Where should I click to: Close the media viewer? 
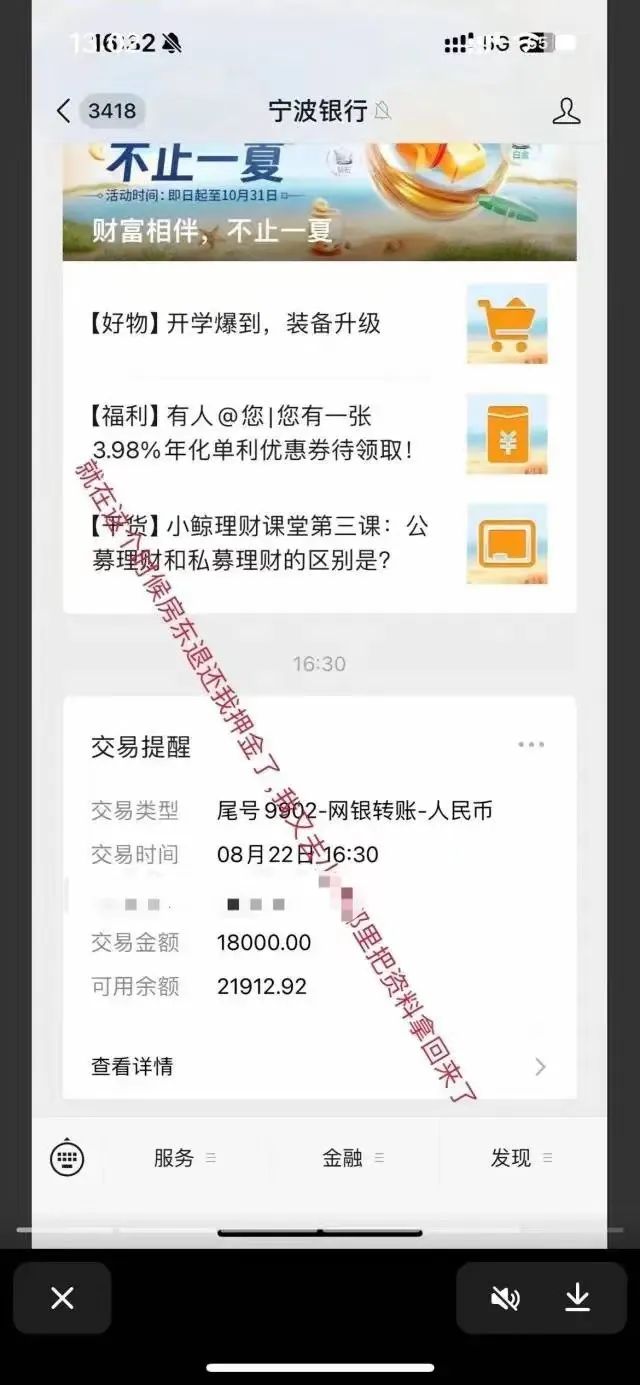click(62, 1298)
